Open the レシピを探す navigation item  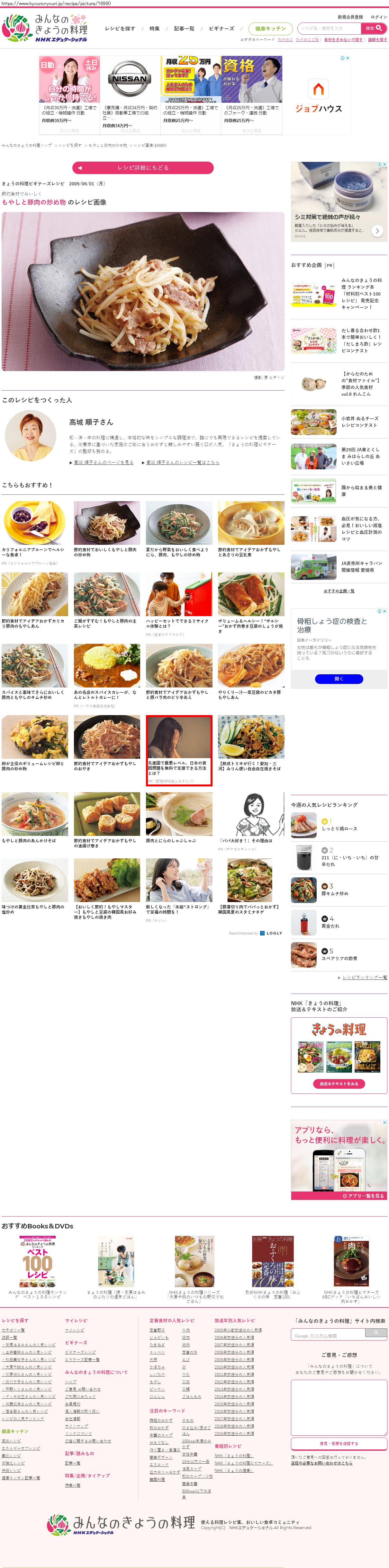point(120,29)
